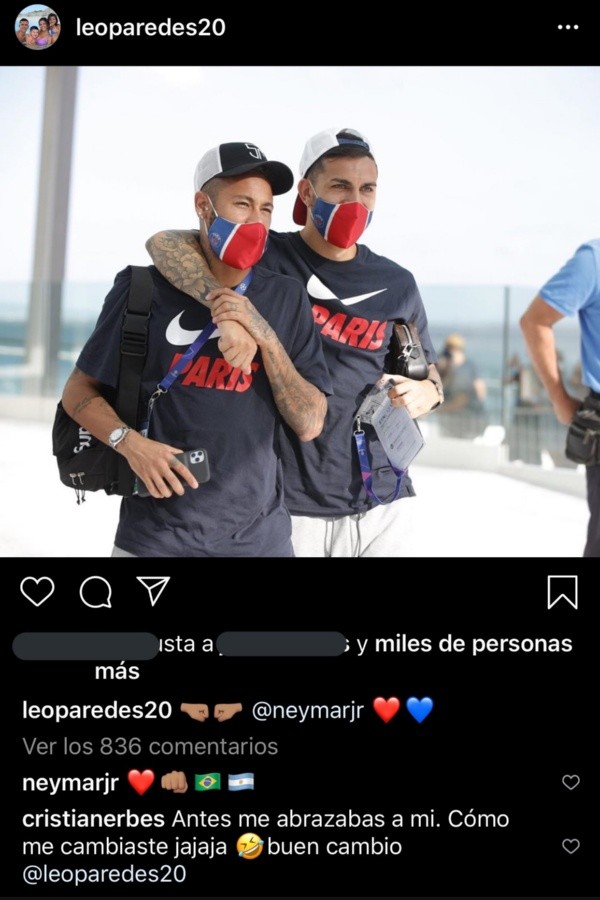Visit cristianerbes's profile from the comment
This screenshot has height=900, width=600.
[93, 819]
